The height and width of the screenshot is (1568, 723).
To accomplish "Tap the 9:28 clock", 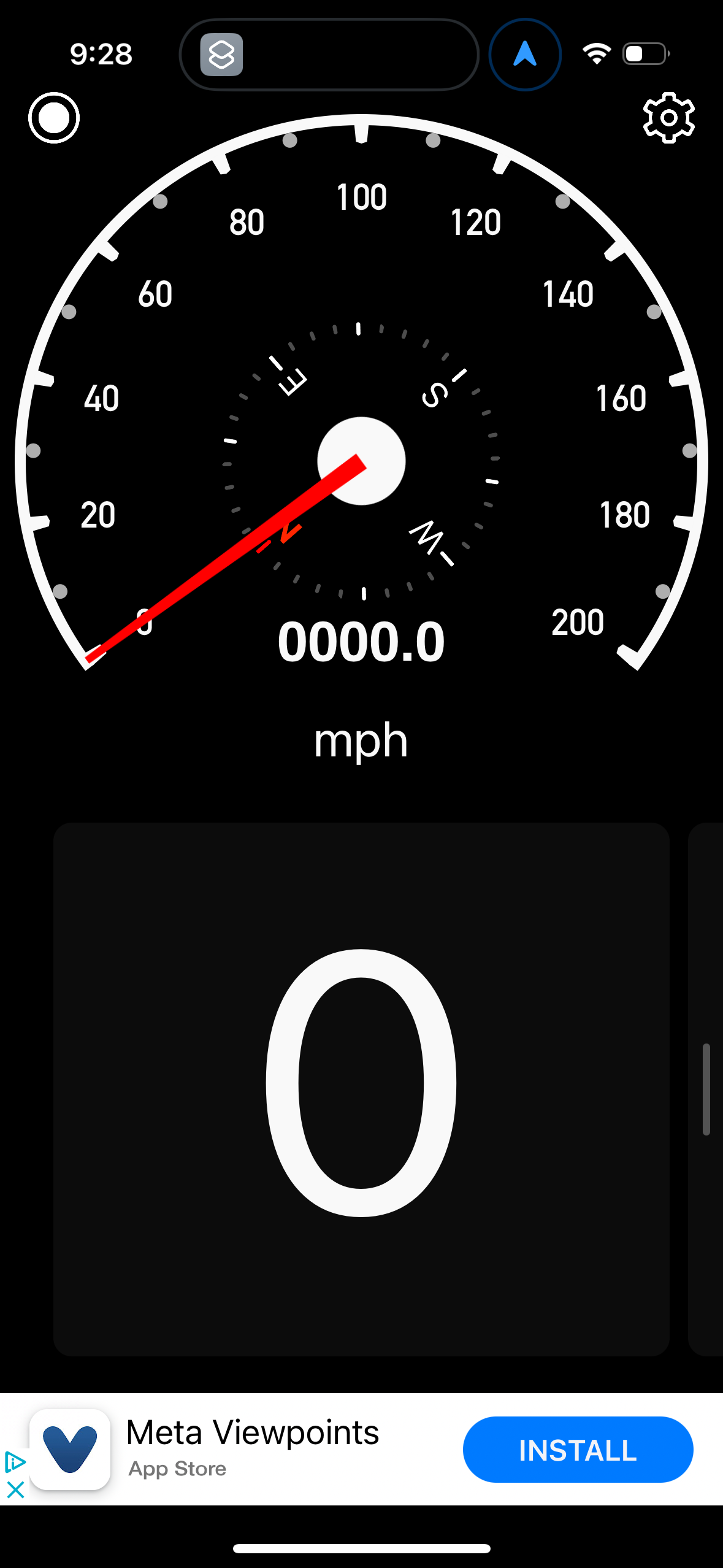I will coord(101,54).
